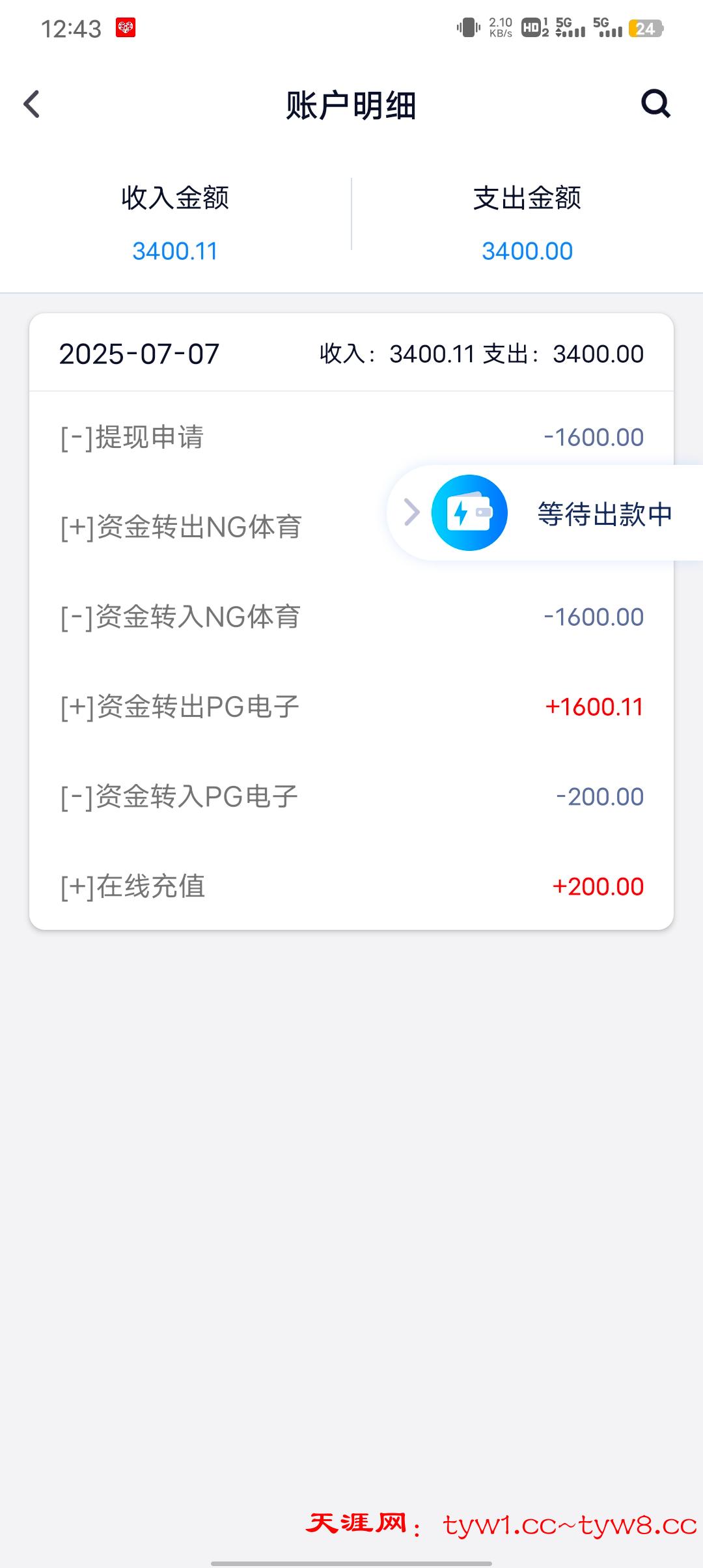Tap the 等待出款中 status bubble
This screenshot has width=703, height=1568.
click(x=604, y=513)
